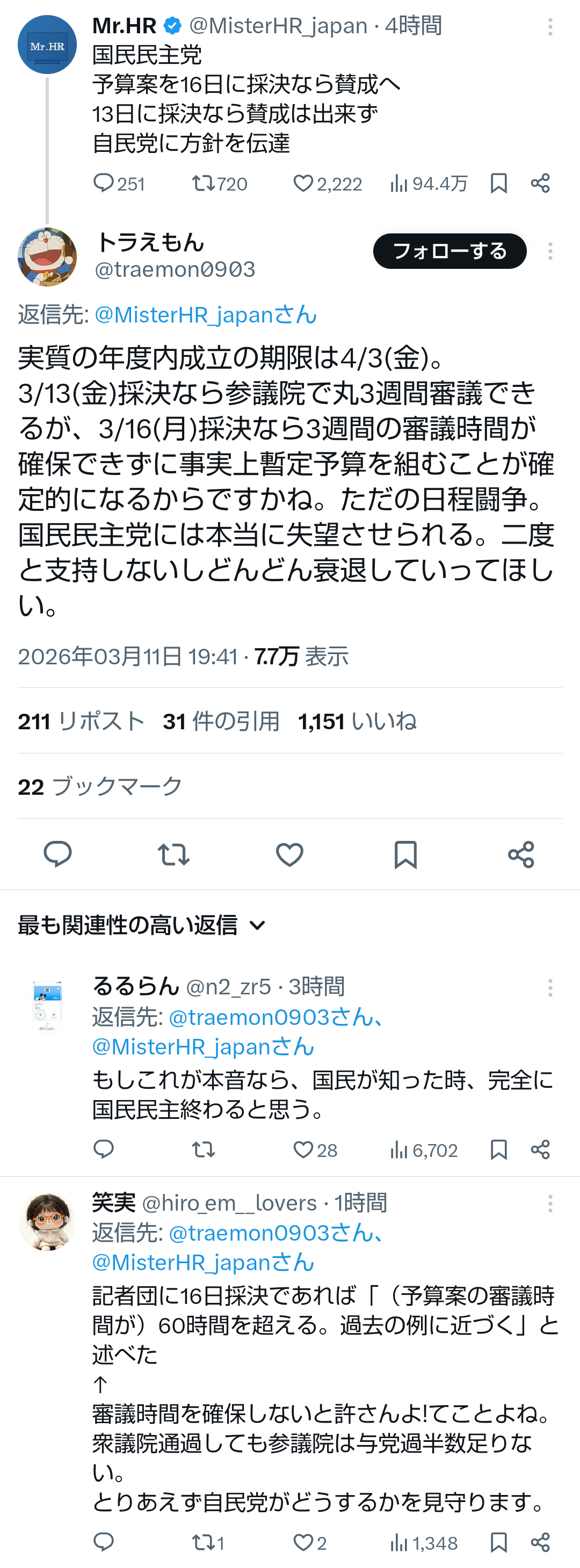Share Mr.HR's post
Image resolution: width=580 pixels, height=1568 pixels.
click(540, 183)
